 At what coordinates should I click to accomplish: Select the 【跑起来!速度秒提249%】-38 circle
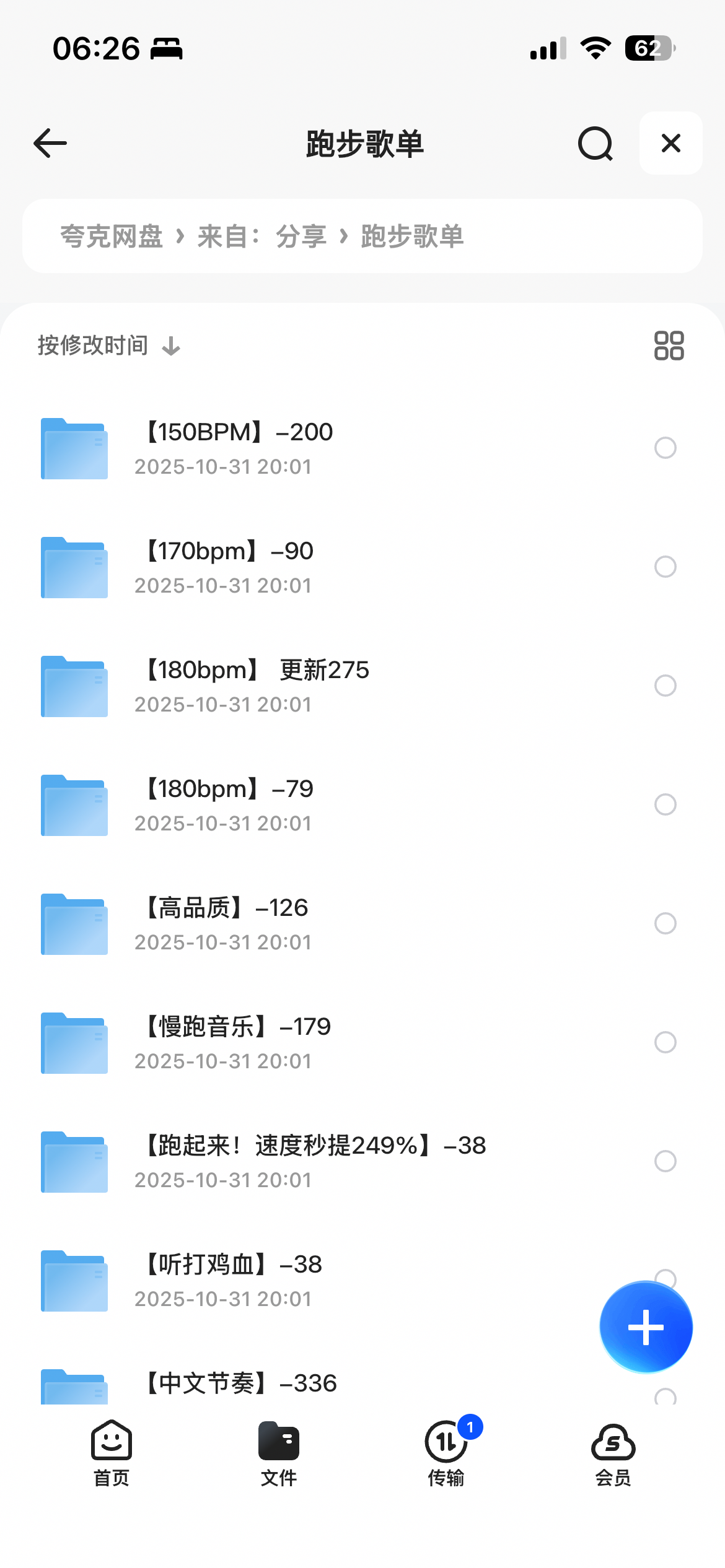(x=665, y=1161)
